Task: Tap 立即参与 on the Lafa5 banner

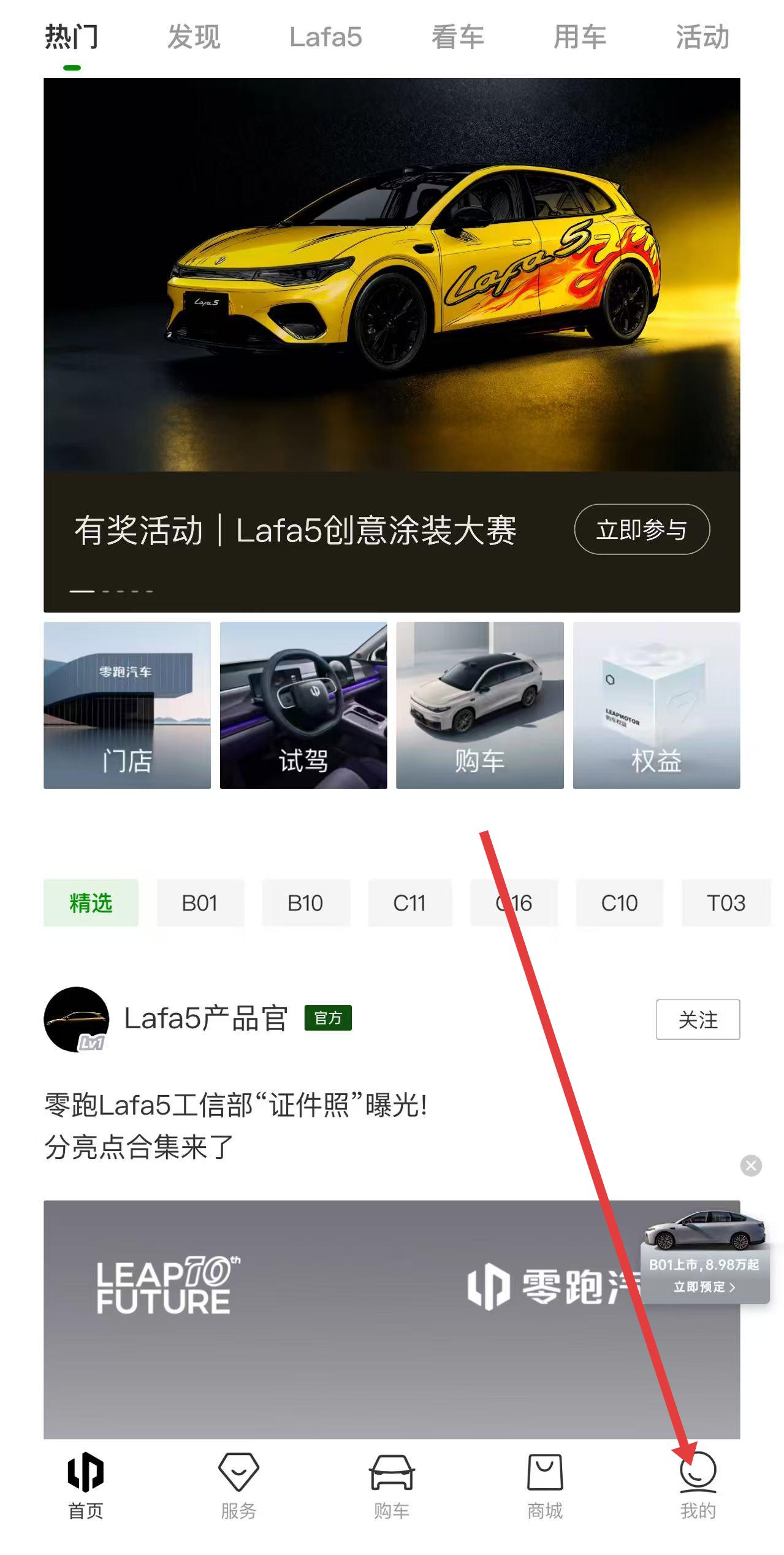Action: (x=641, y=529)
